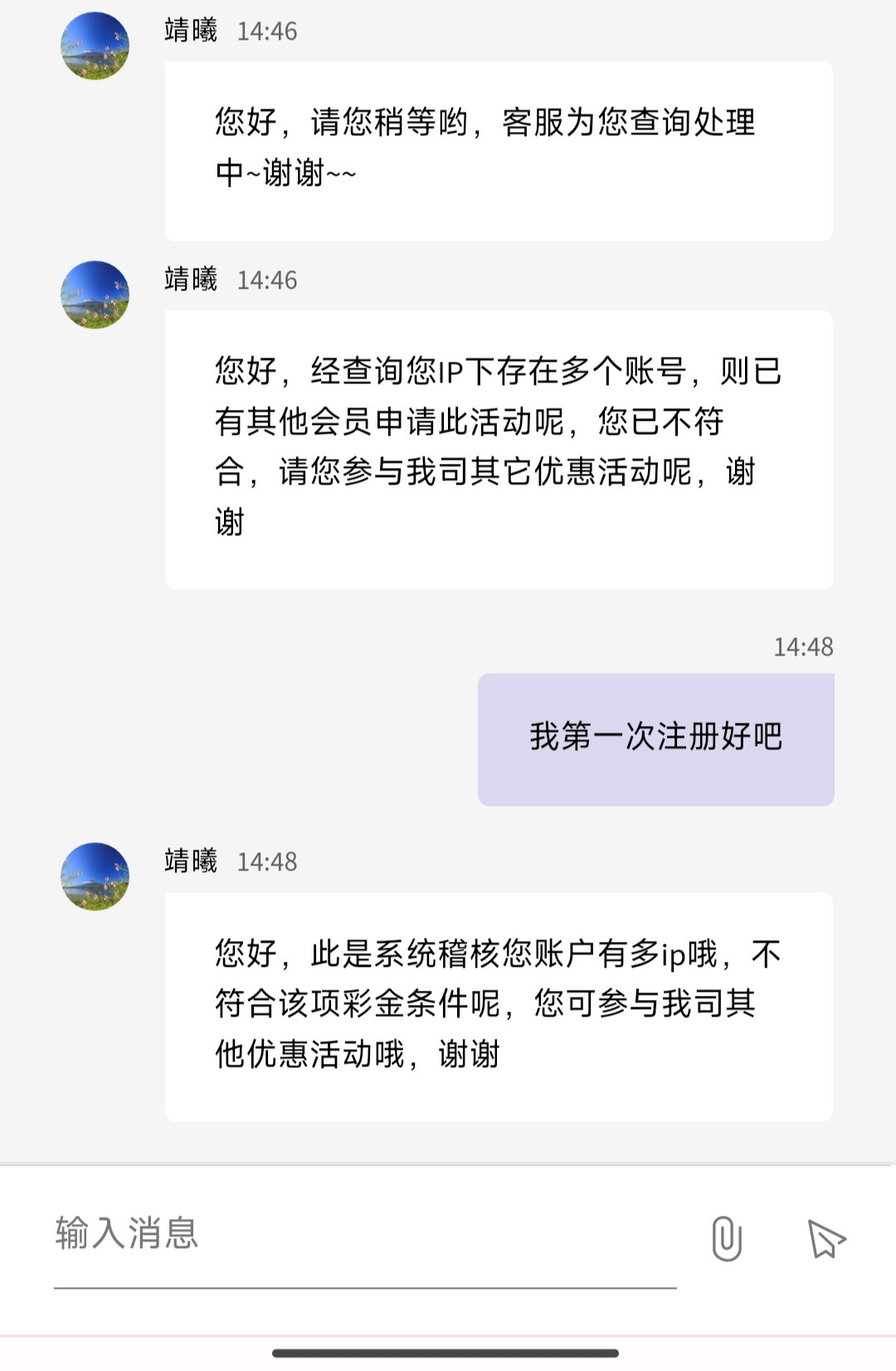
Task: Attach a file with the paperclip icon
Action: [x=727, y=1239]
